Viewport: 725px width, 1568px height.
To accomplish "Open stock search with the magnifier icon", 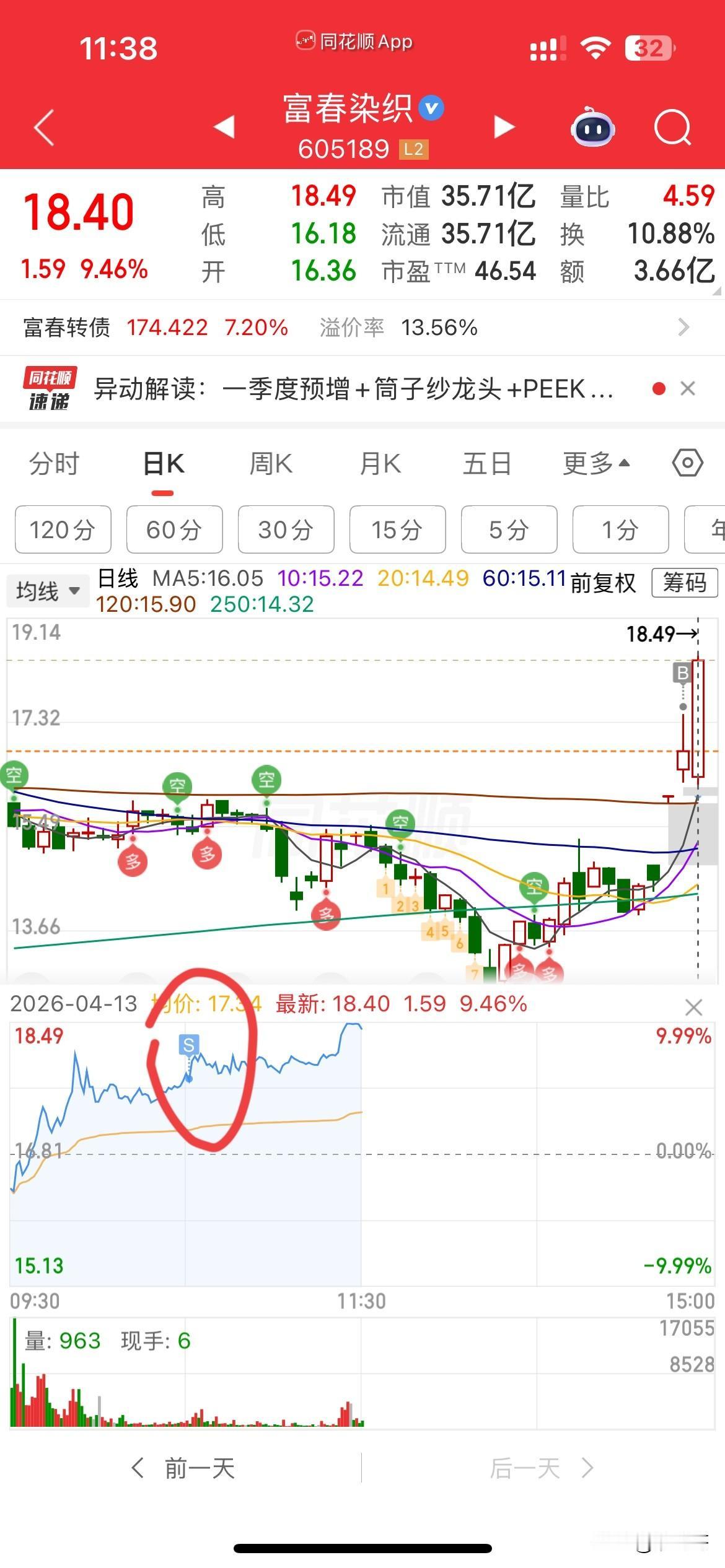I will click(x=672, y=126).
